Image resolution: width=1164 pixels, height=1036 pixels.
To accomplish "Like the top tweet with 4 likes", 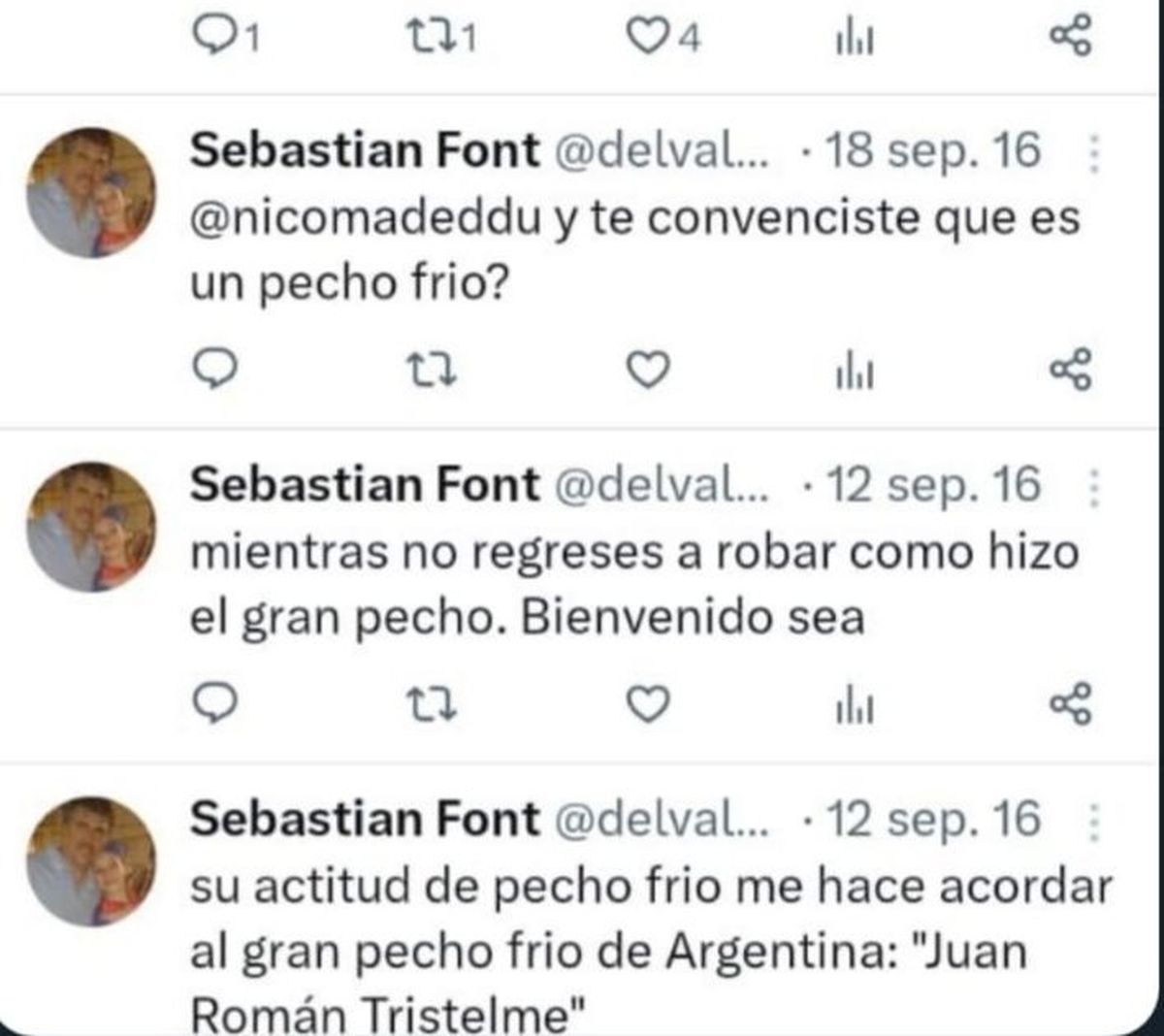I will click(x=645, y=36).
